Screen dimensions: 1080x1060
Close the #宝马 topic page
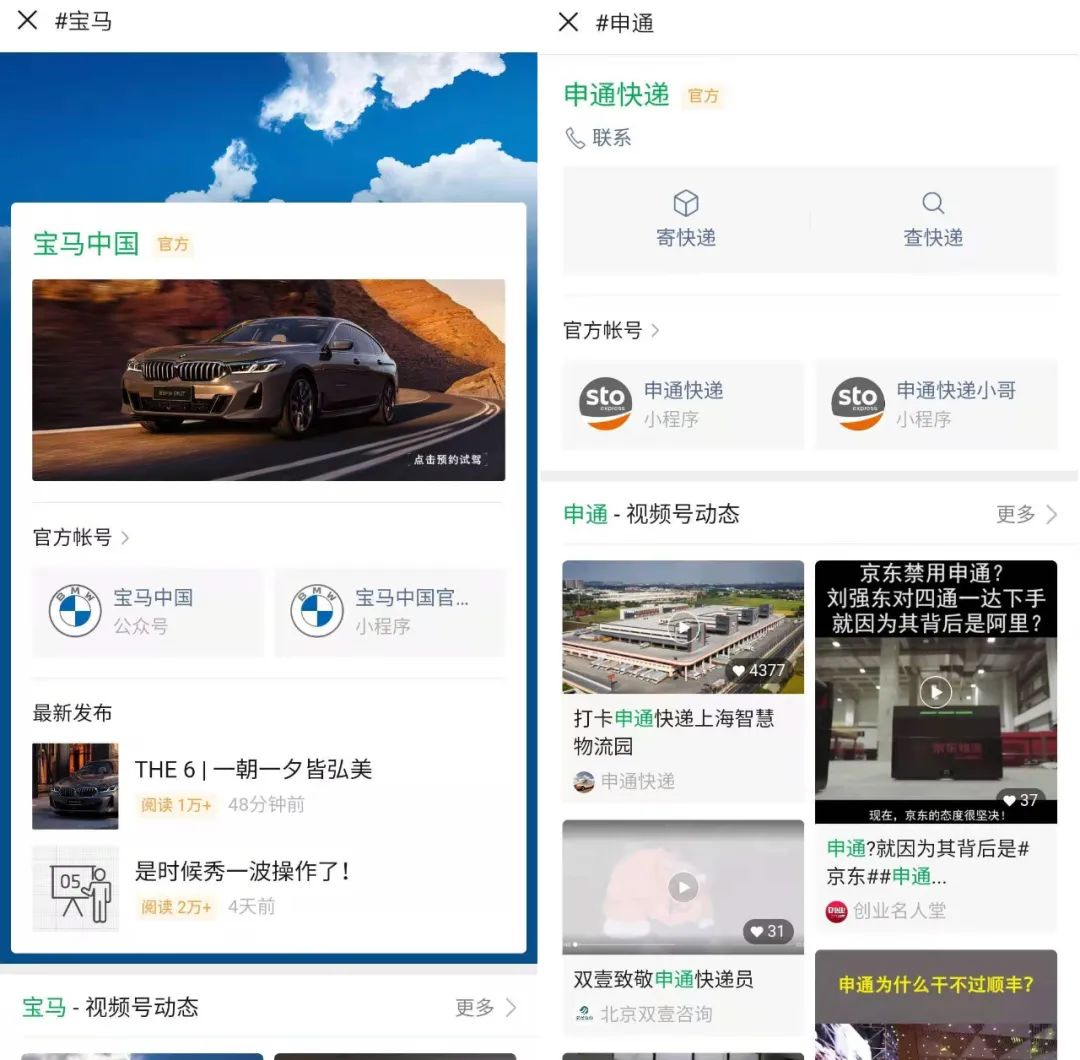(x=27, y=20)
